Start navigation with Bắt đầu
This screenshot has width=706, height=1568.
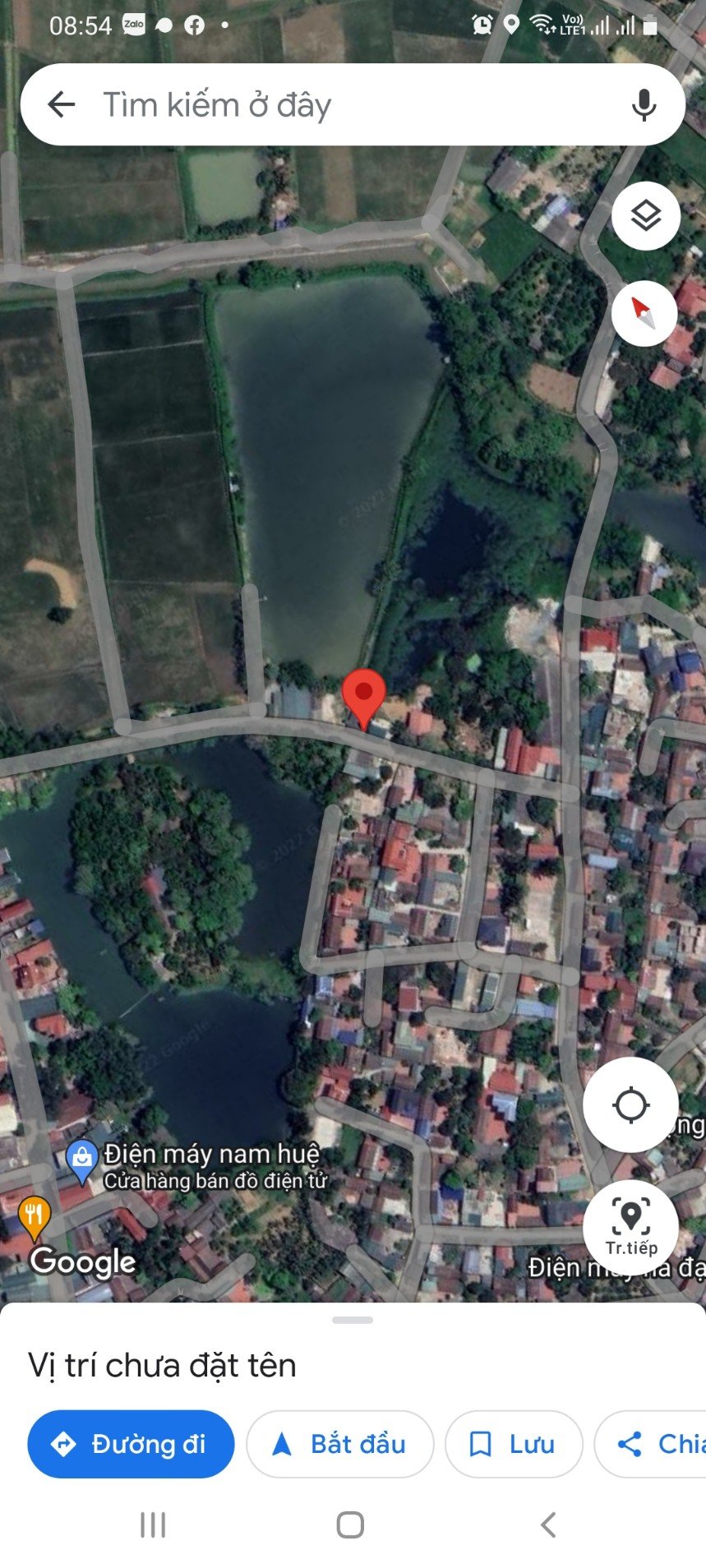pos(339,1444)
